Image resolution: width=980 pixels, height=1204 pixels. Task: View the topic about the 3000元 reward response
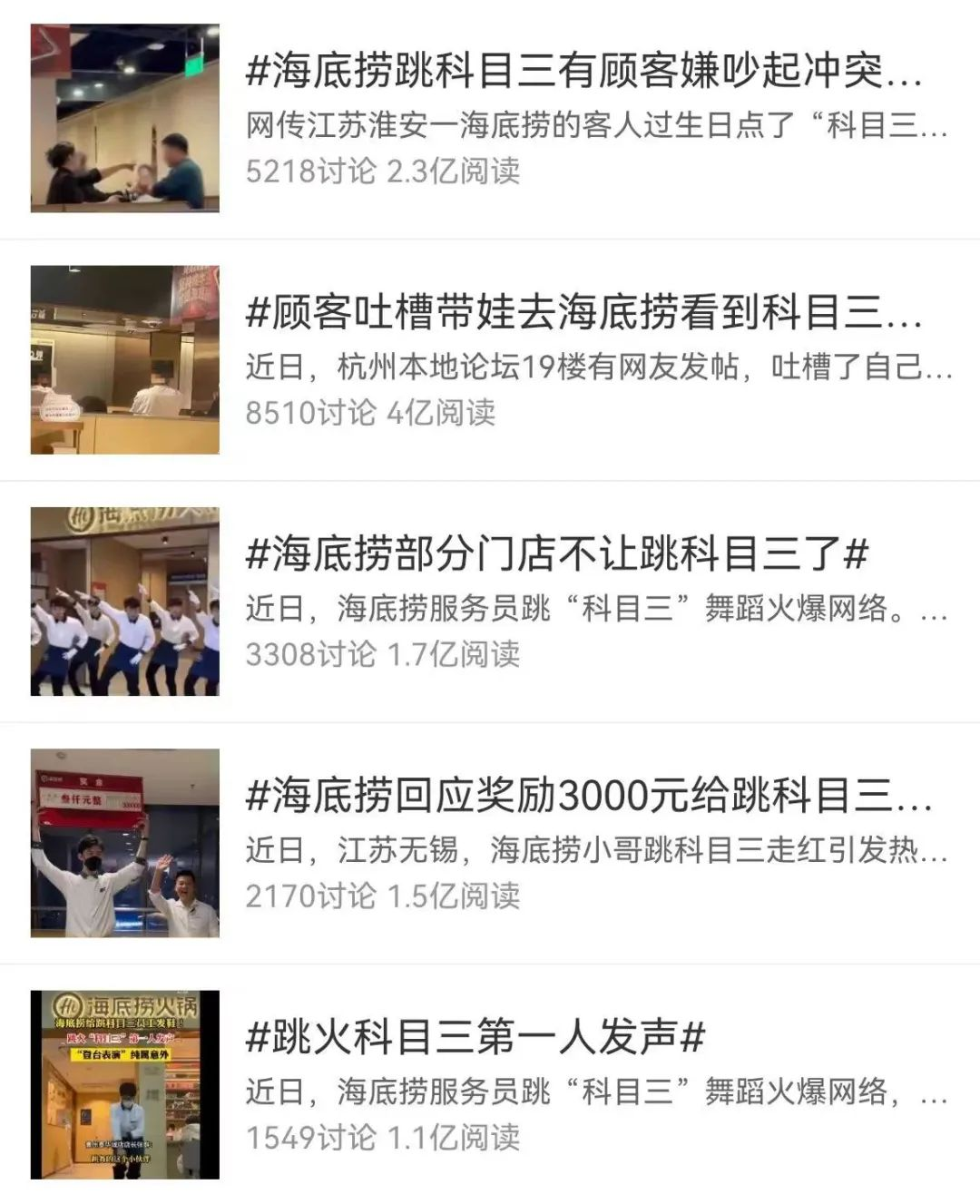pos(588,797)
